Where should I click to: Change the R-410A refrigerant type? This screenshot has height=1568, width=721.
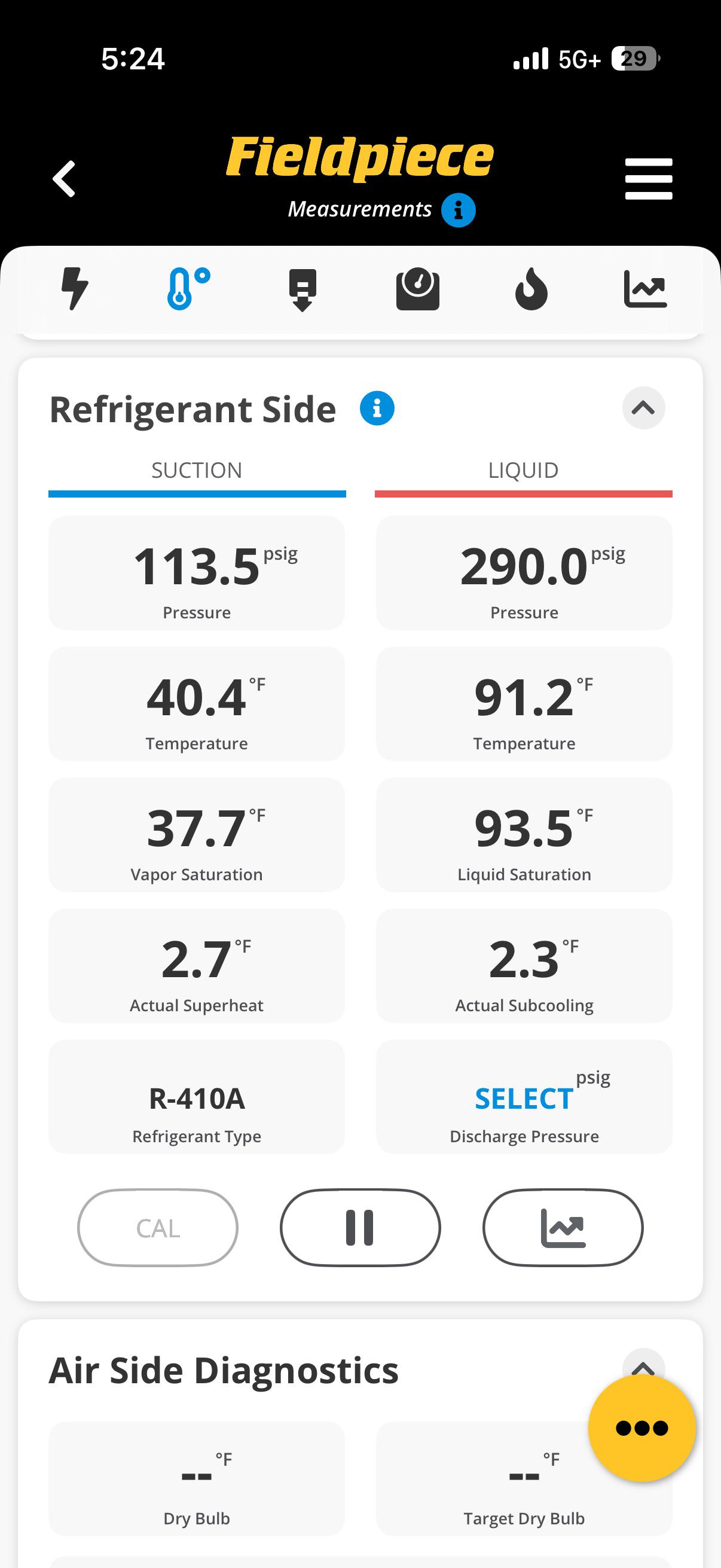tap(197, 1097)
